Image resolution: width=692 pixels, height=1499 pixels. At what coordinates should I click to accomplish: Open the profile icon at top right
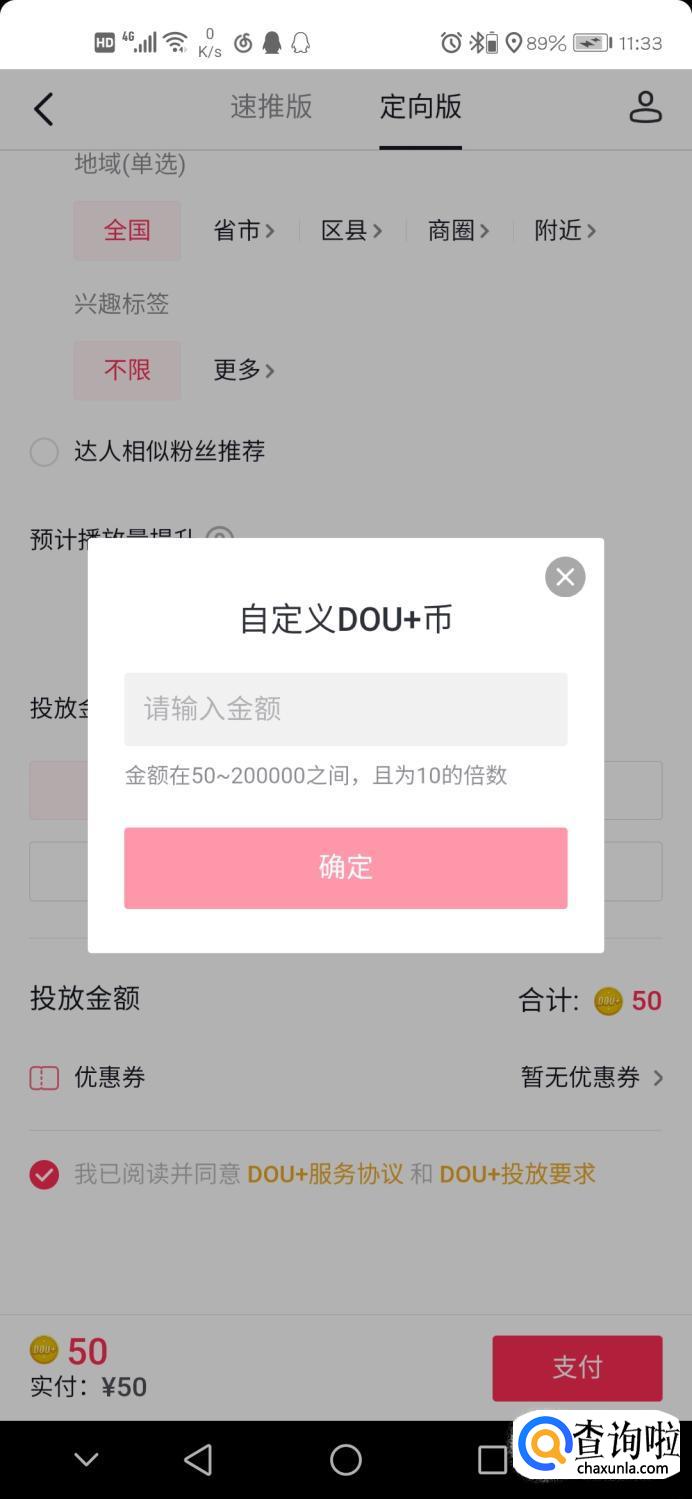645,107
